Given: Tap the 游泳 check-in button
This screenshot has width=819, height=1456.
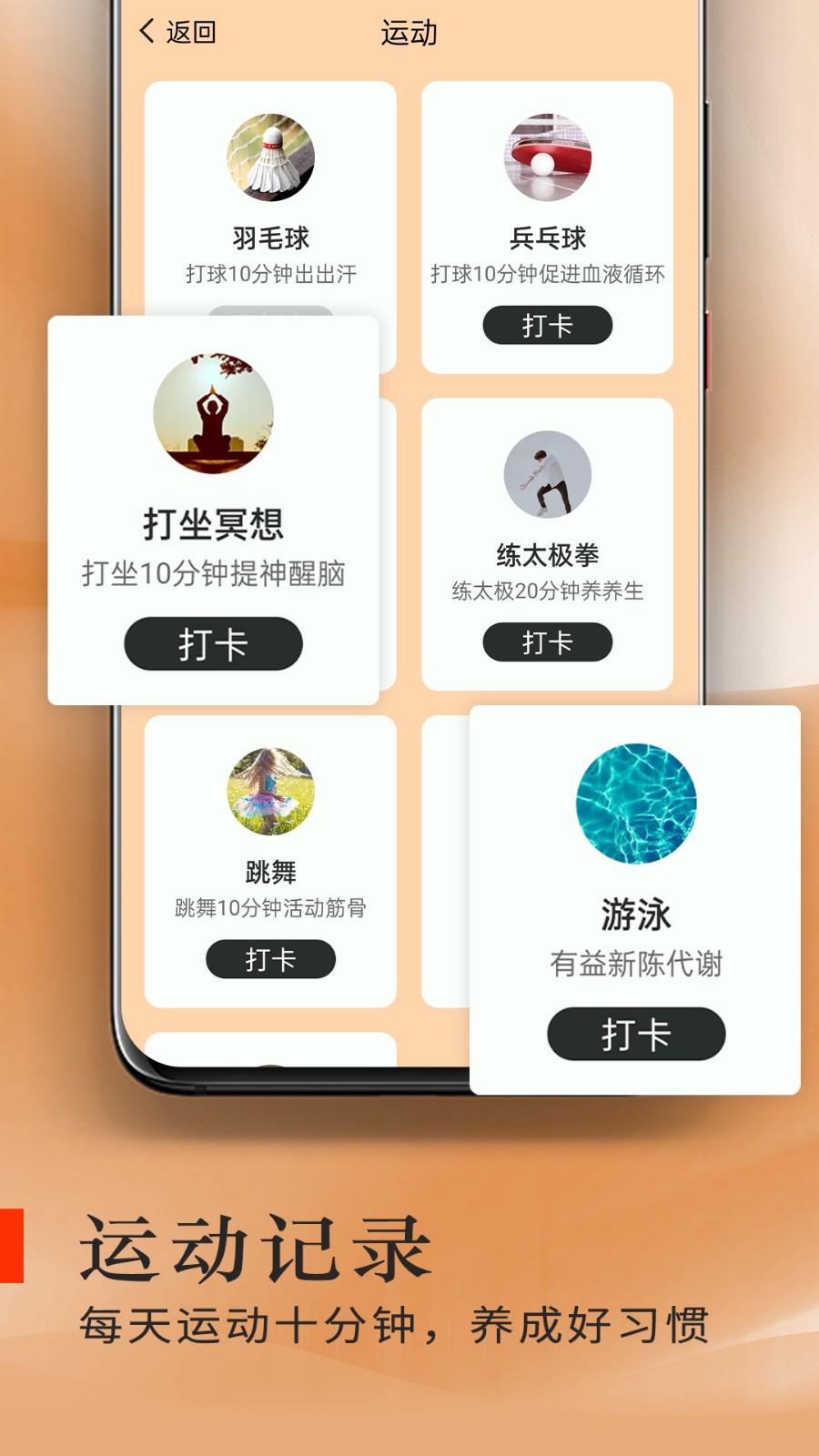Looking at the screenshot, I should tap(634, 1034).
